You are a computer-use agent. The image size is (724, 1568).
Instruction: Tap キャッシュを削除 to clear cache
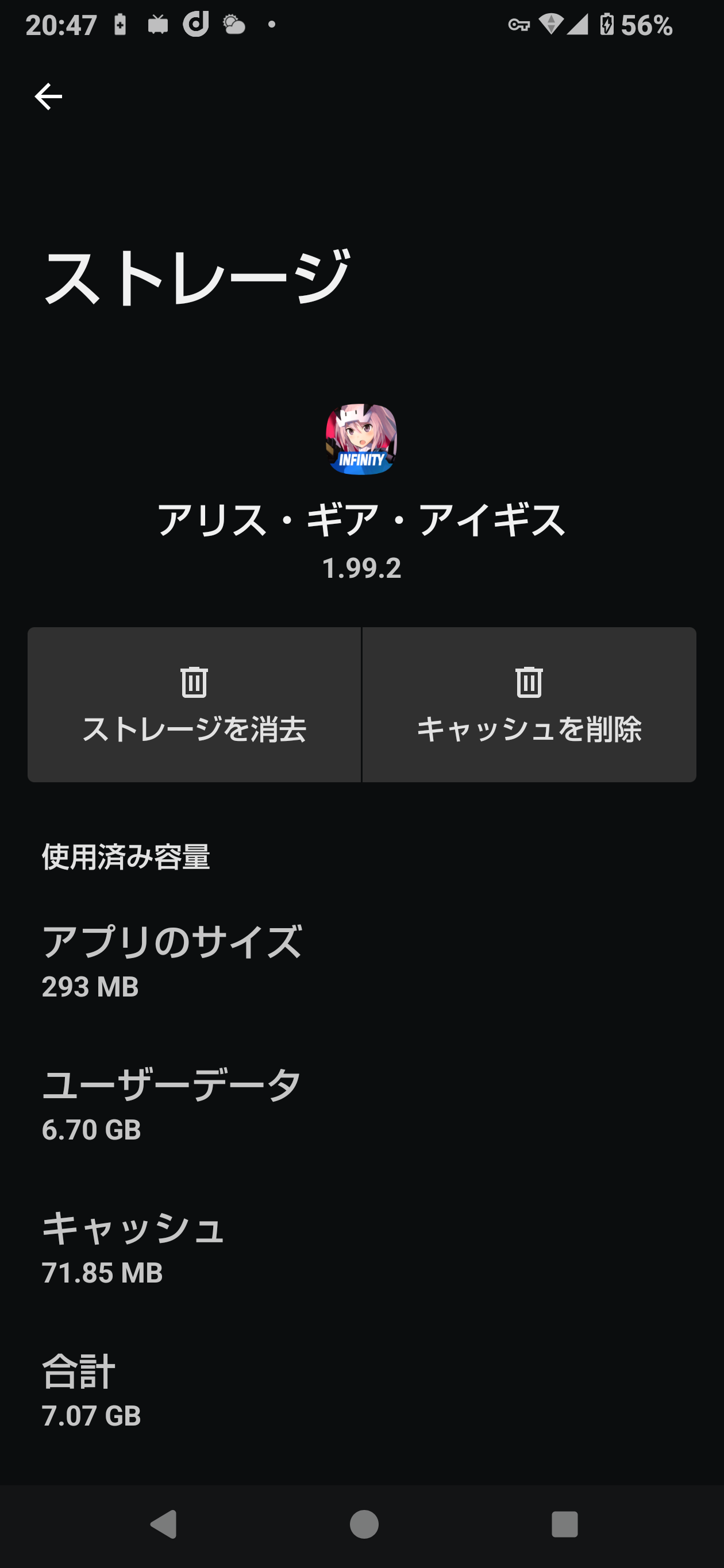pos(529,705)
